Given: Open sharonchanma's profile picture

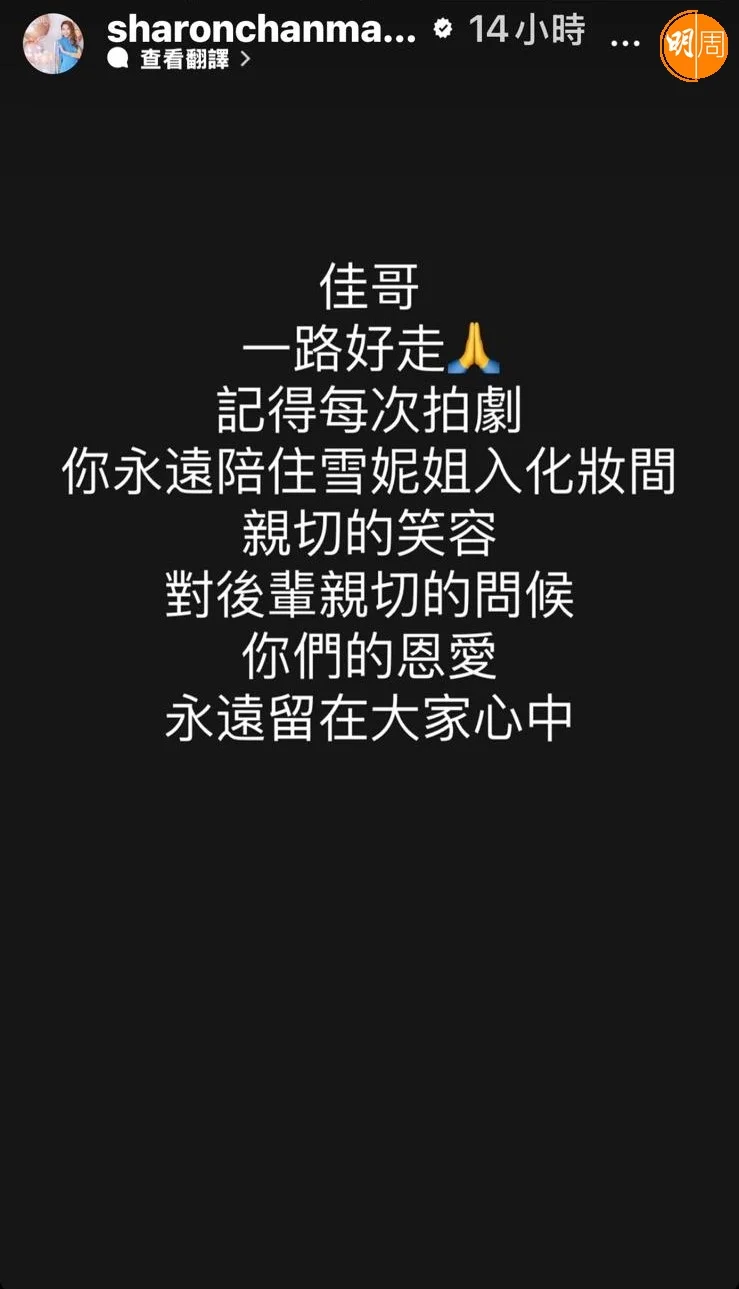Looking at the screenshot, I should [53, 43].
